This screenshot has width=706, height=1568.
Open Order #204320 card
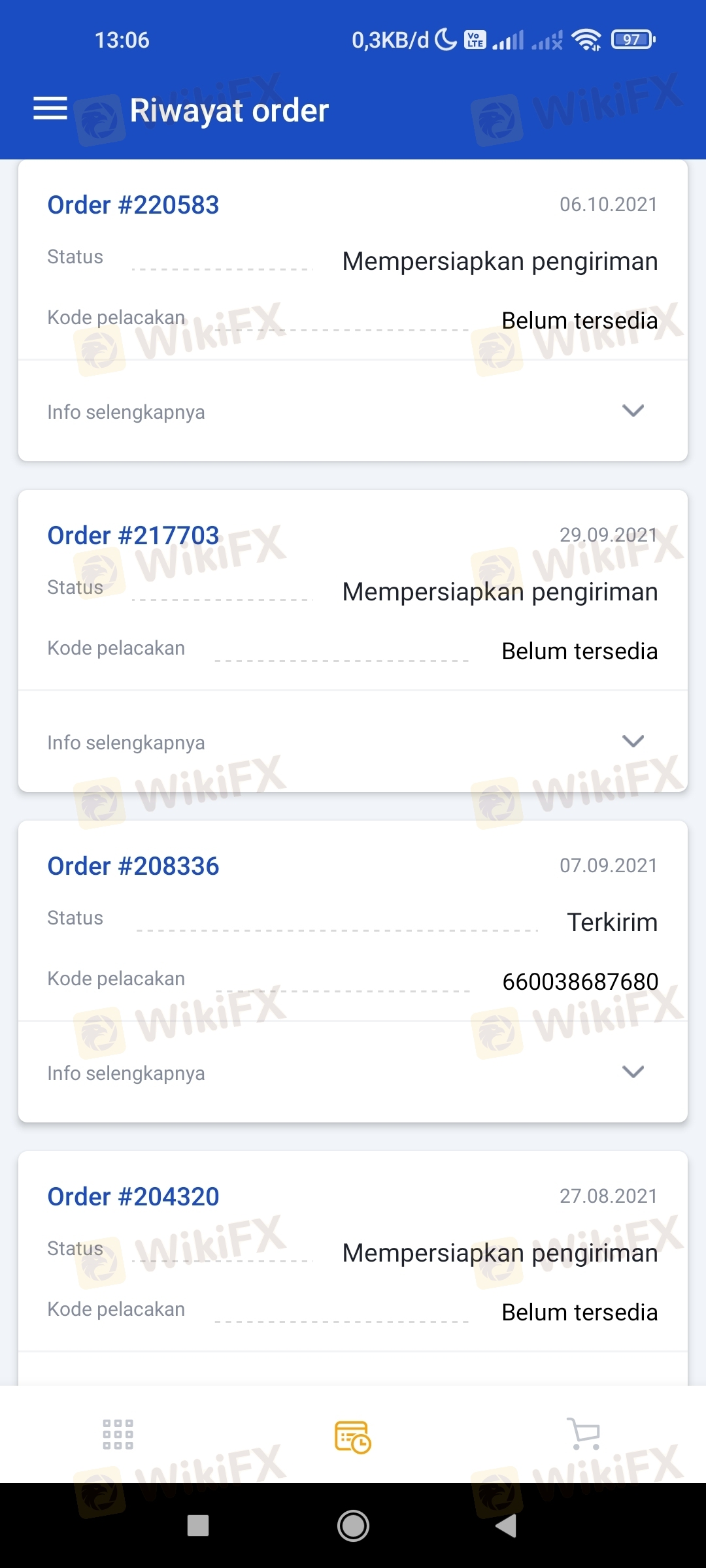click(133, 1197)
